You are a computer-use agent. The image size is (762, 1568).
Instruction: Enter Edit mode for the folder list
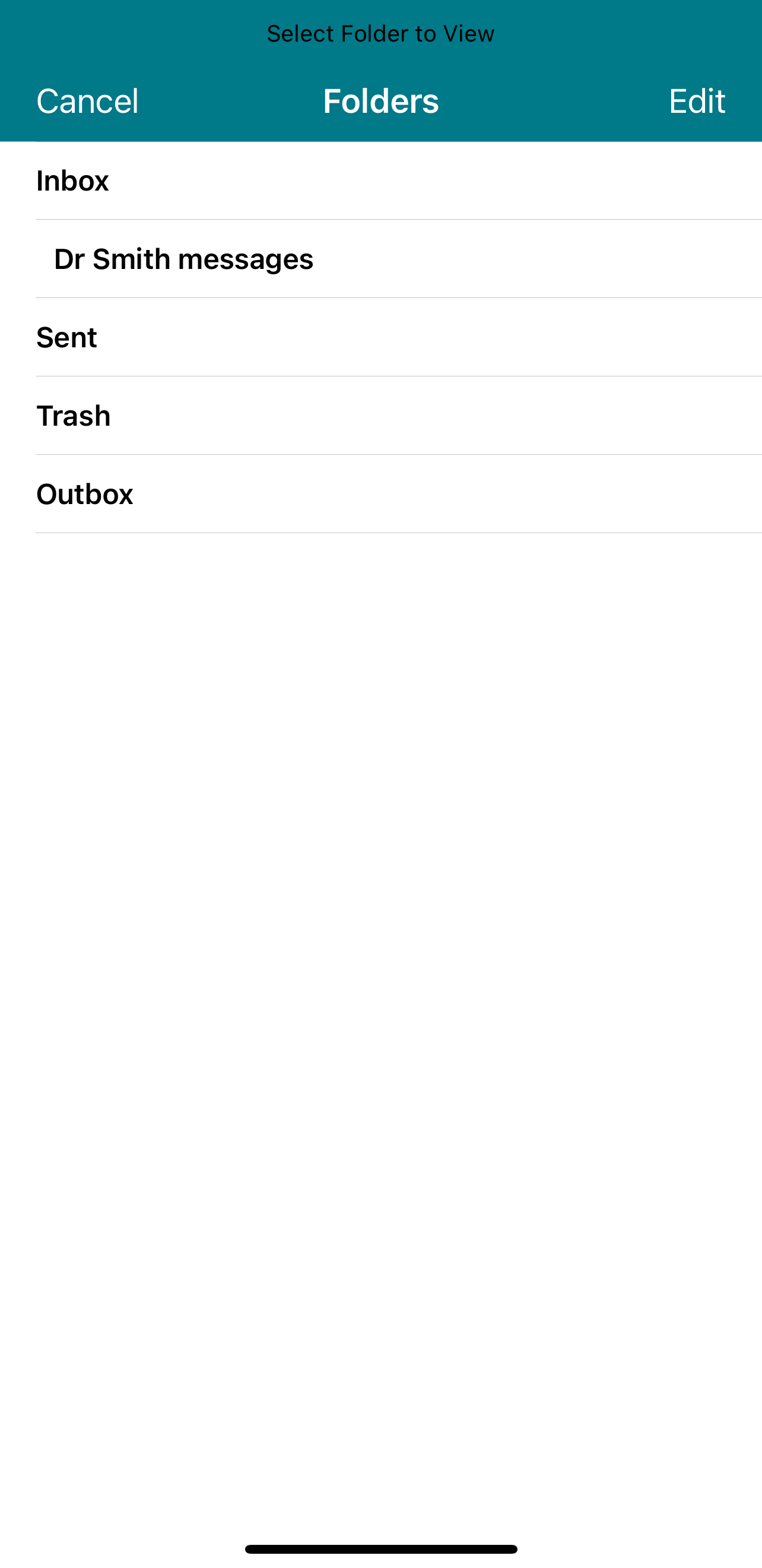[x=696, y=100]
